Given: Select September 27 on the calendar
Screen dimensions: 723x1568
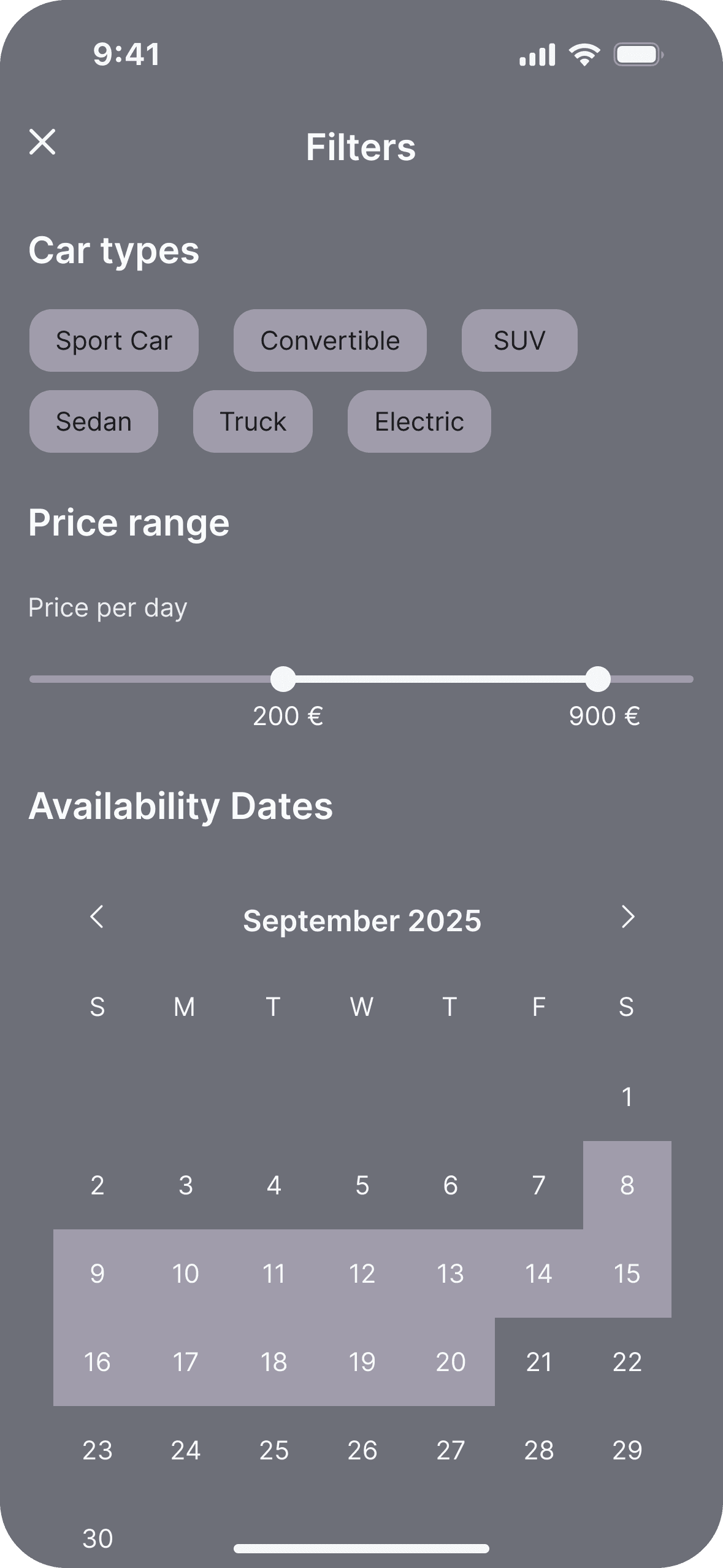Looking at the screenshot, I should point(450,1450).
